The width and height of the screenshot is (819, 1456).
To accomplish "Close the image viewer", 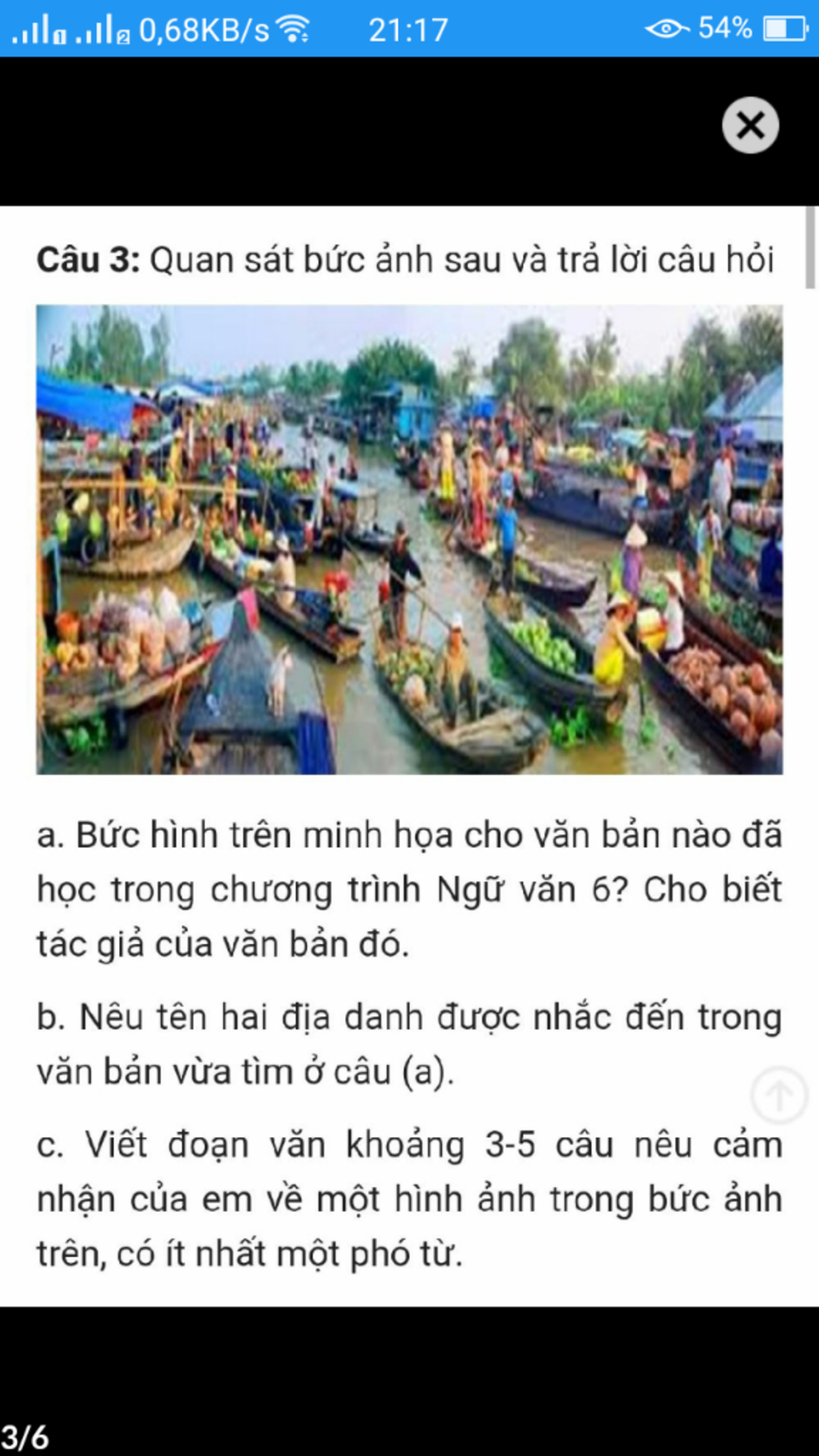I will (750, 126).
